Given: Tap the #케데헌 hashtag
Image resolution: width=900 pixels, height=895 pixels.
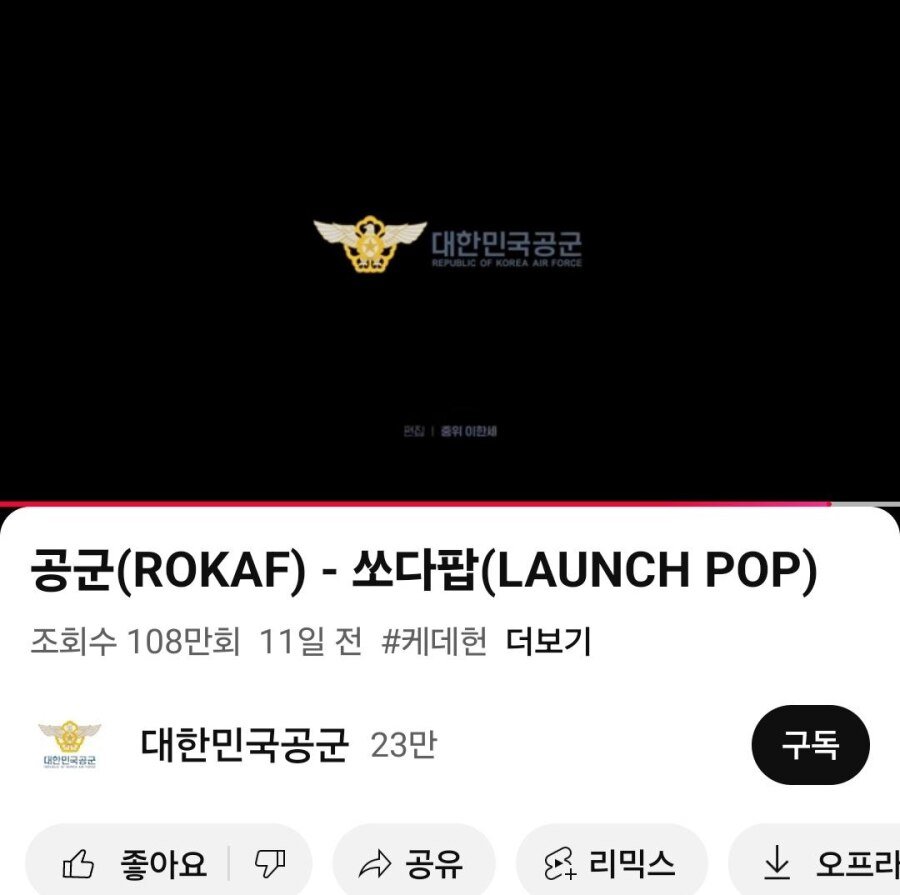Looking at the screenshot, I should tap(434, 641).
